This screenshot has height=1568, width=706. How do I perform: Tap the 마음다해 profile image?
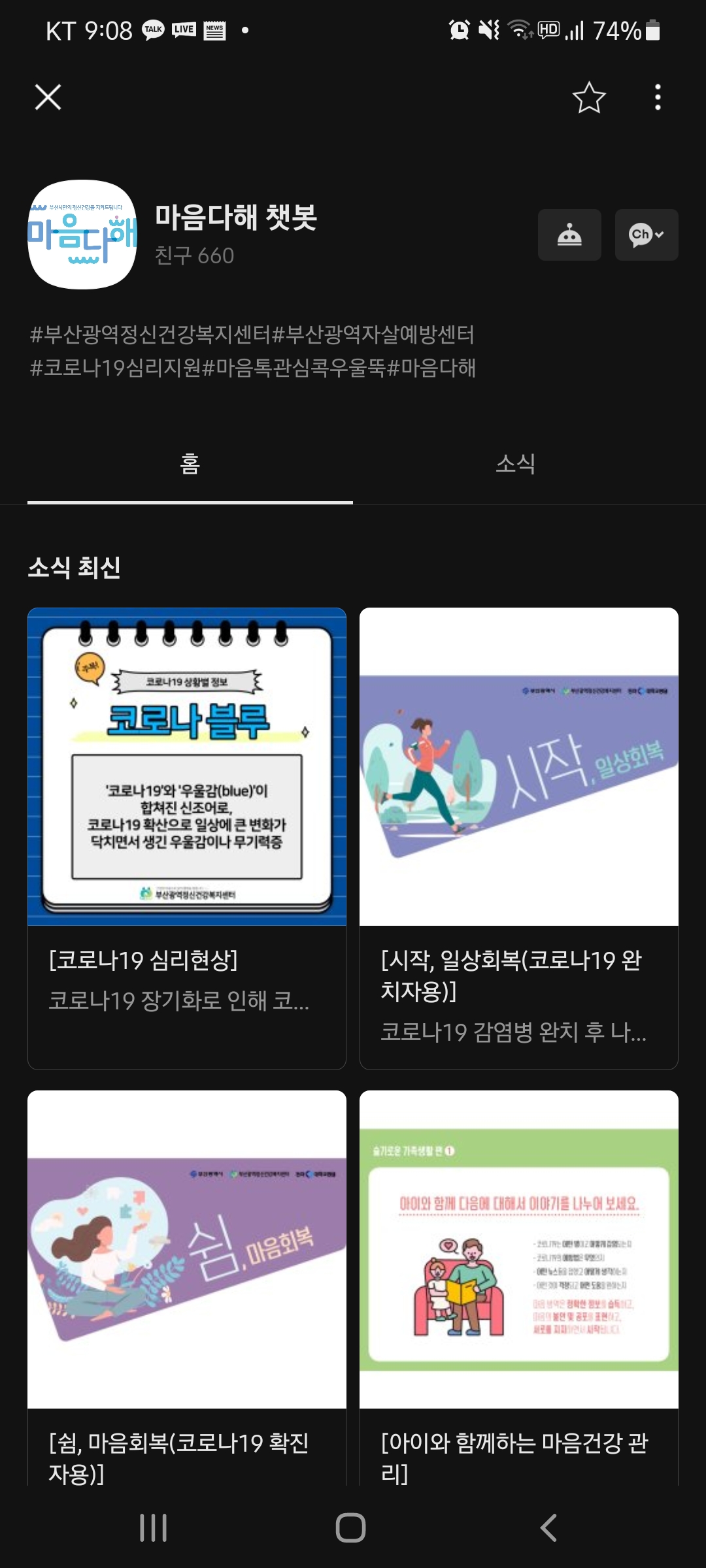82,235
